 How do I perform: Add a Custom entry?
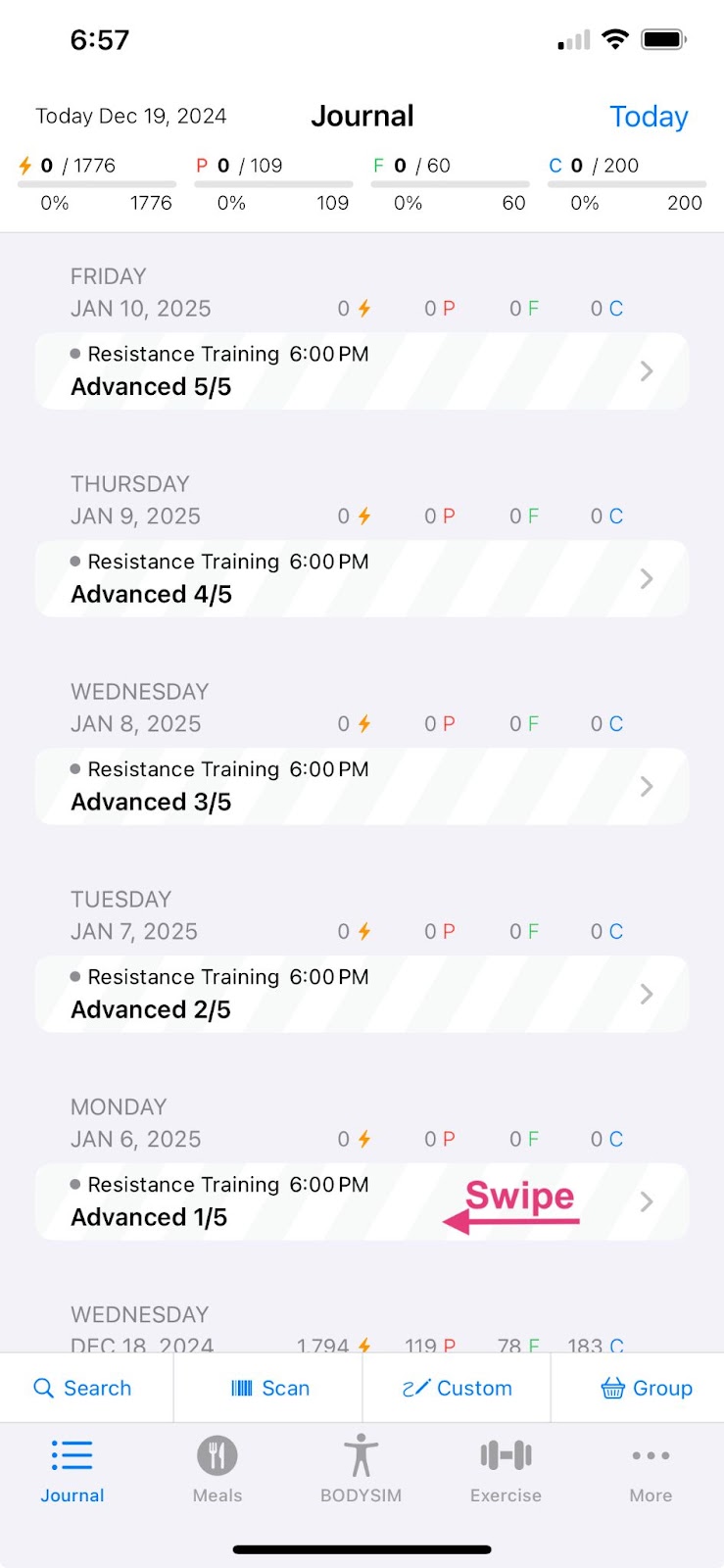point(457,1388)
